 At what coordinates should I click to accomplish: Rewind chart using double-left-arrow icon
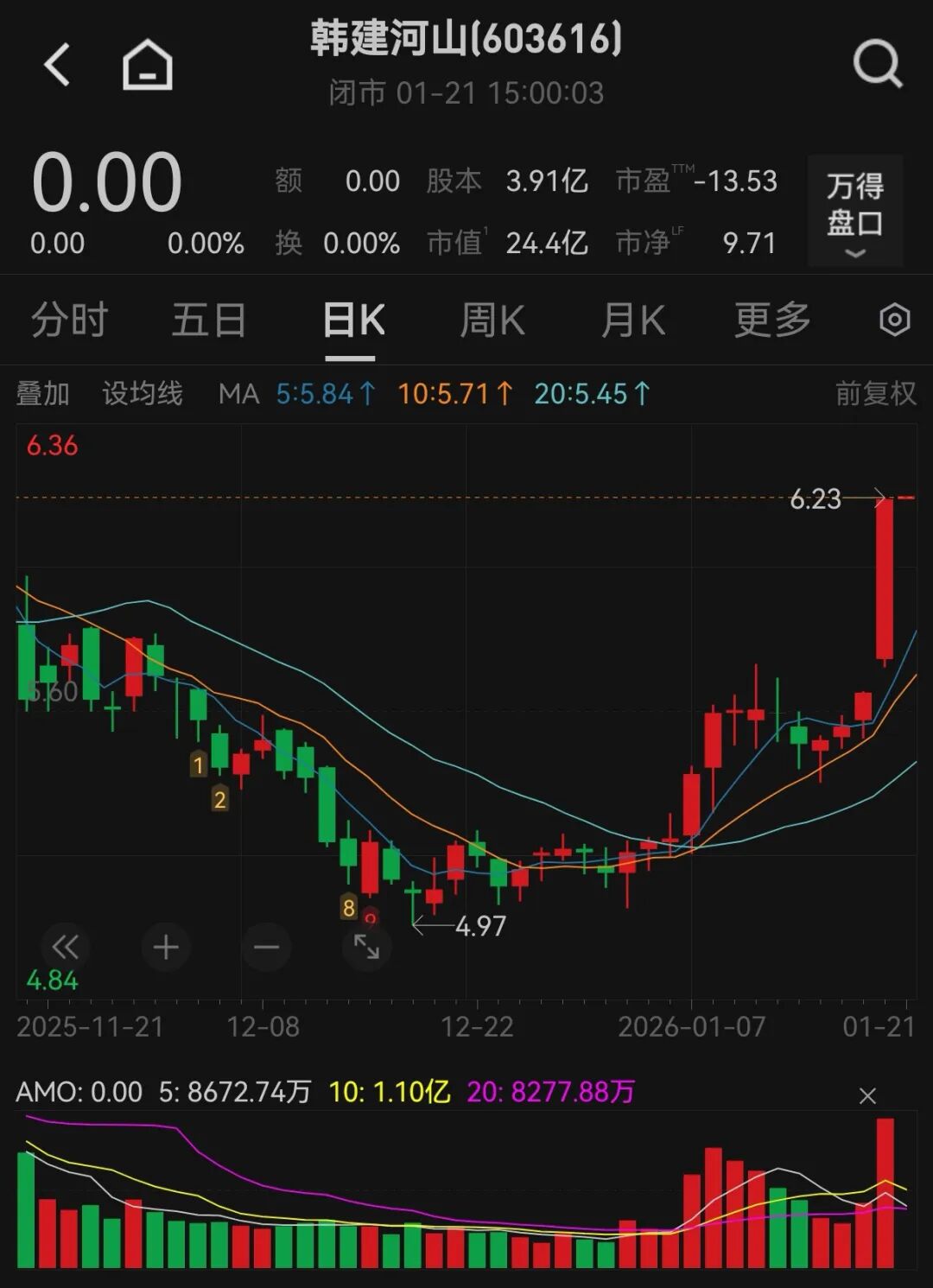(x=65, y=947)
